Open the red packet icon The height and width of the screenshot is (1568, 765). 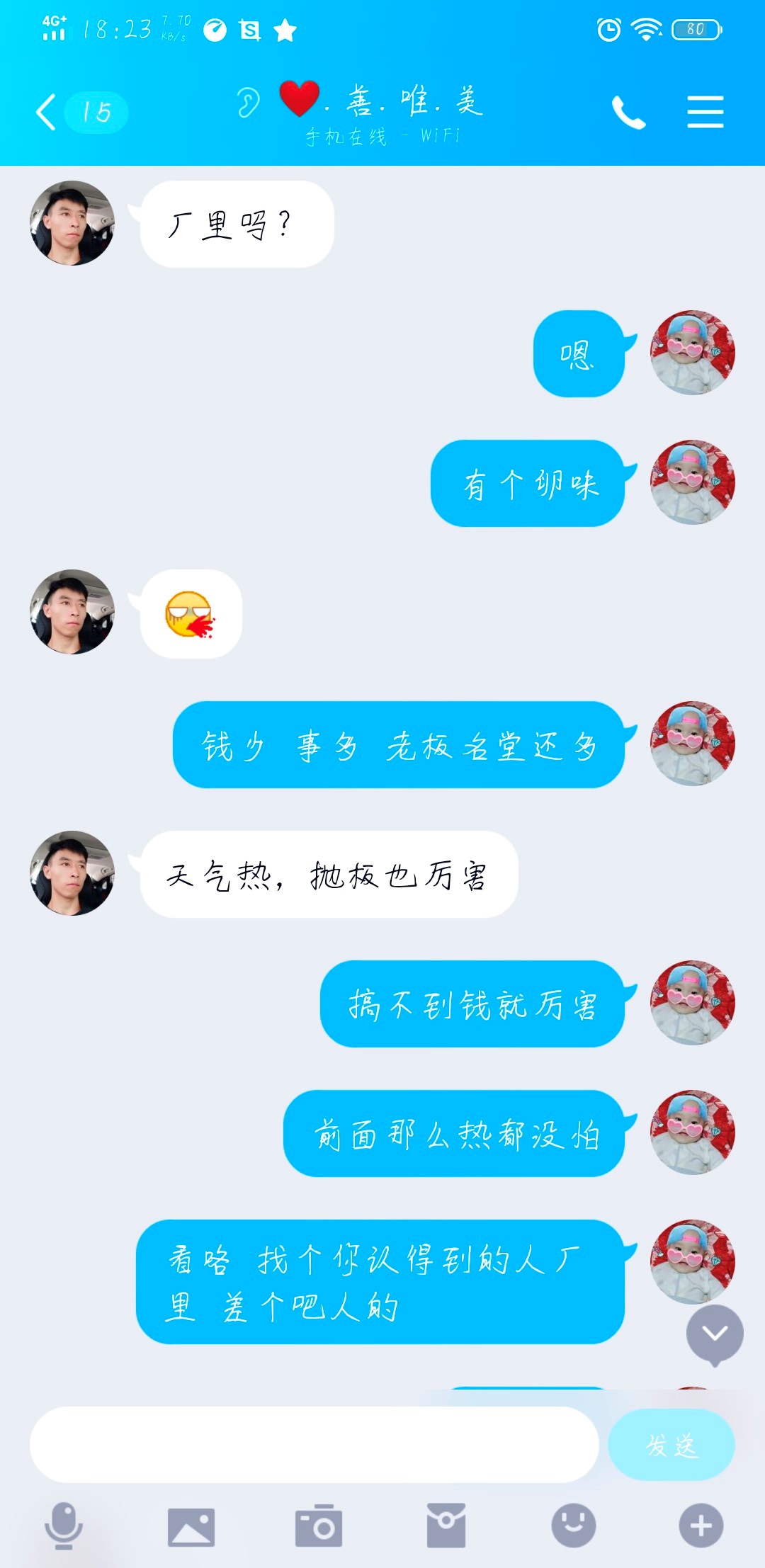coord(446,1526)
